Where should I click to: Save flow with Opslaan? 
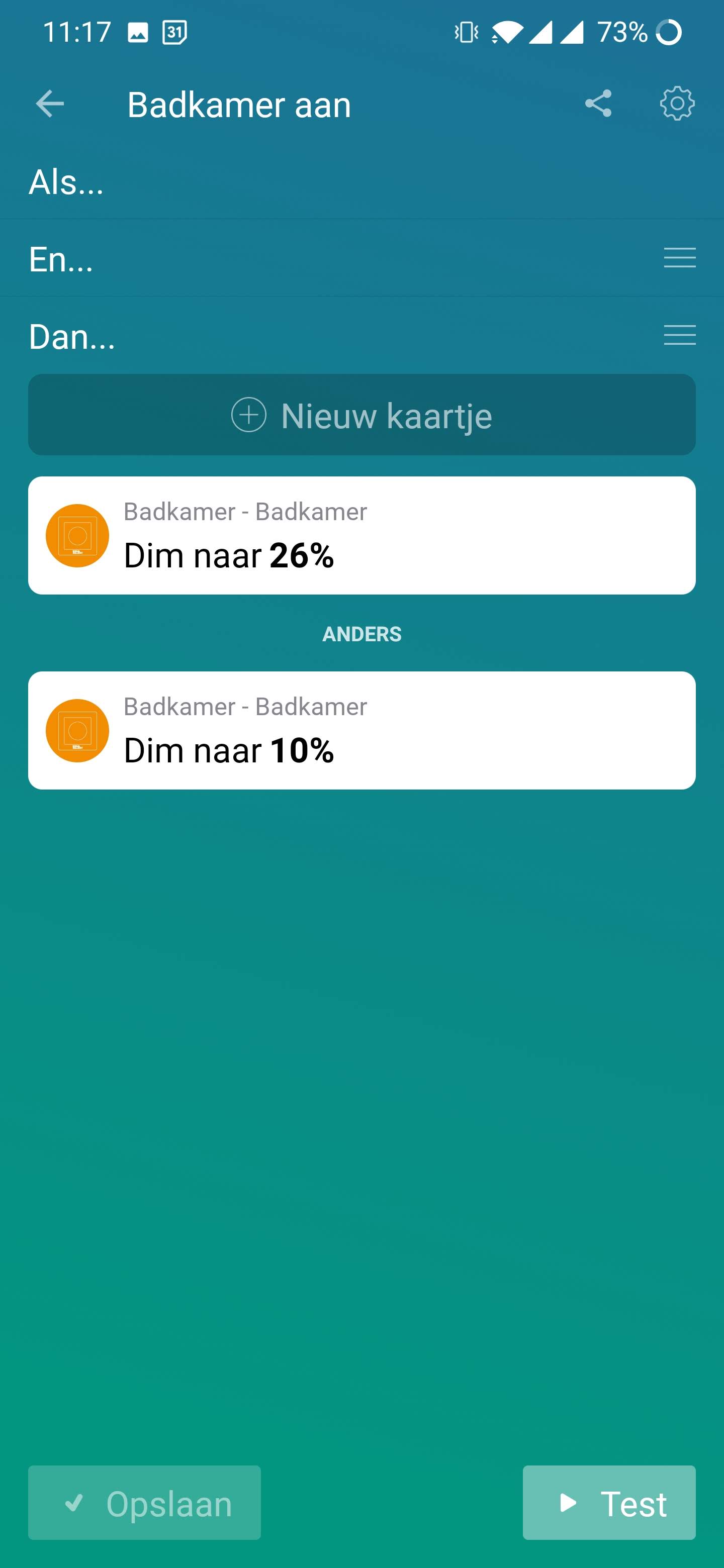144,1502
